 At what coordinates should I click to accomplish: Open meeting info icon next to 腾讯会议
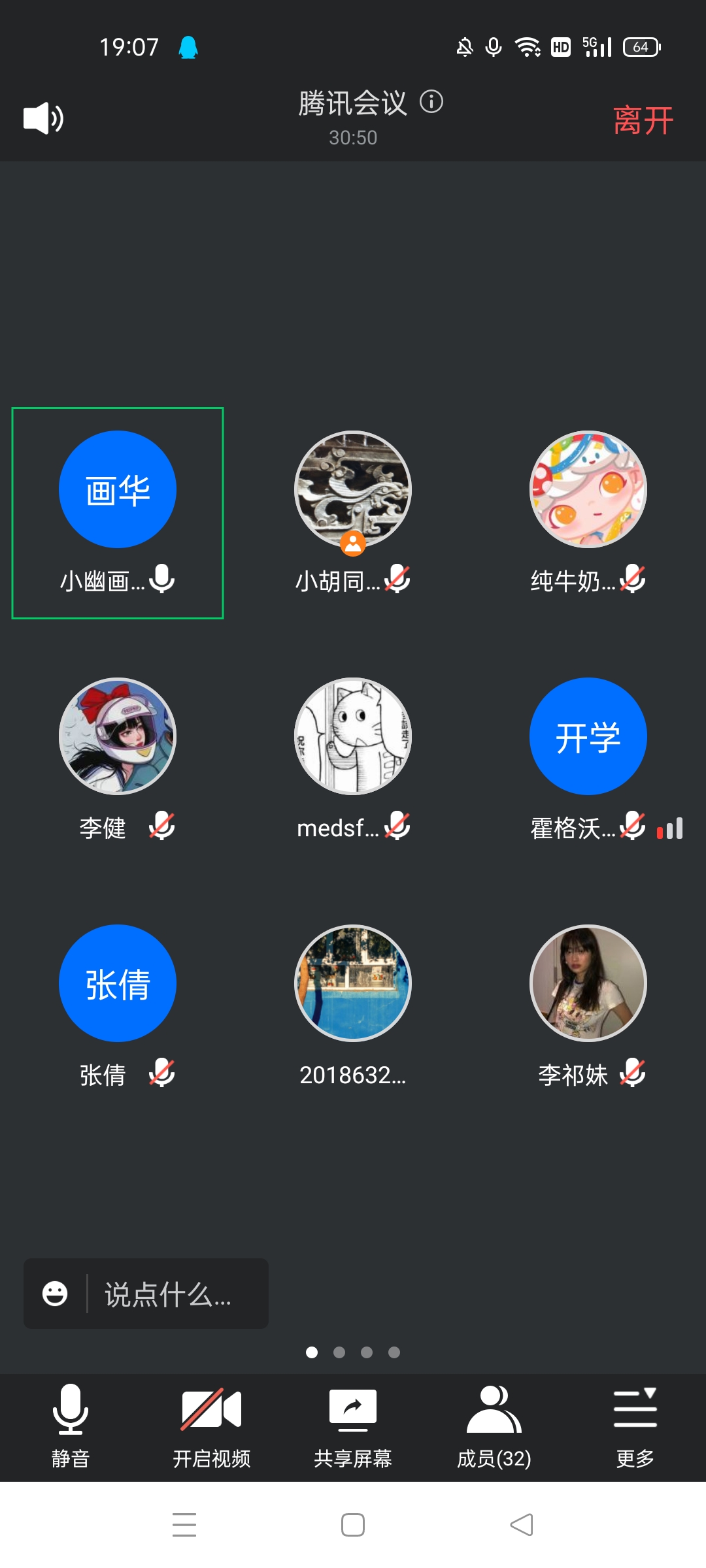[431, 102]
